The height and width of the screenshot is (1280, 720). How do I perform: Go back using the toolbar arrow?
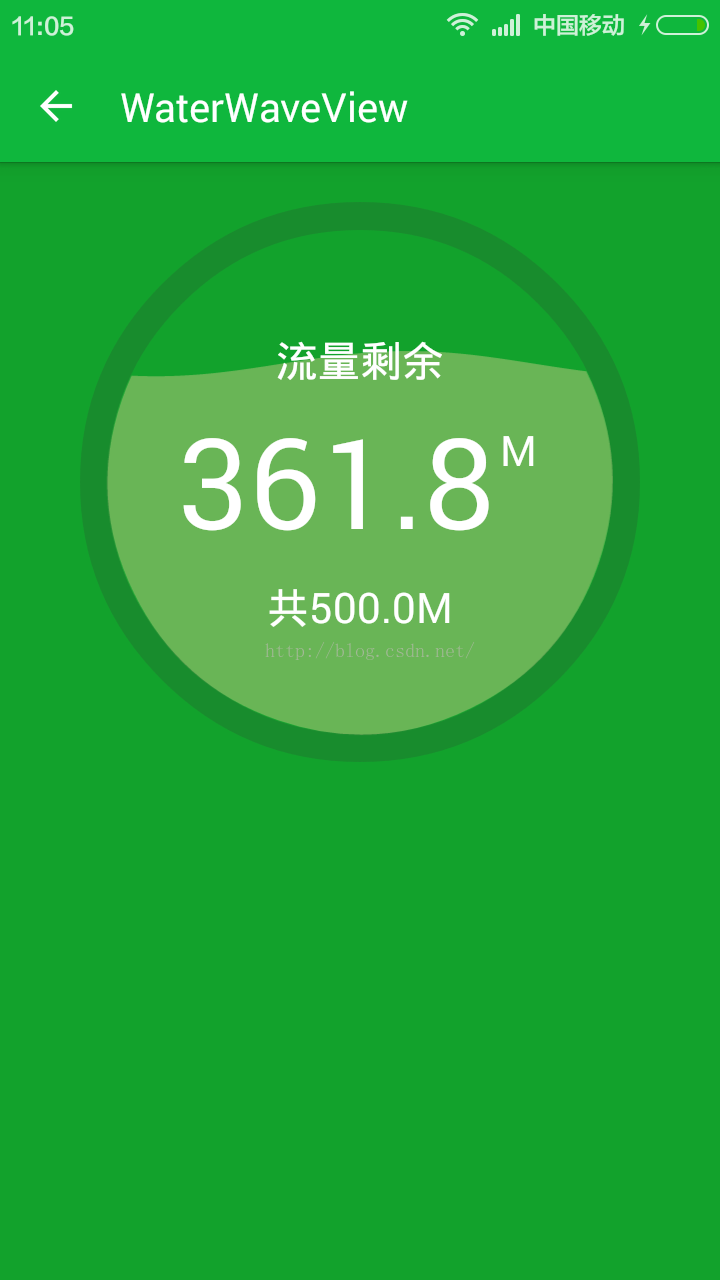(56, 106)
